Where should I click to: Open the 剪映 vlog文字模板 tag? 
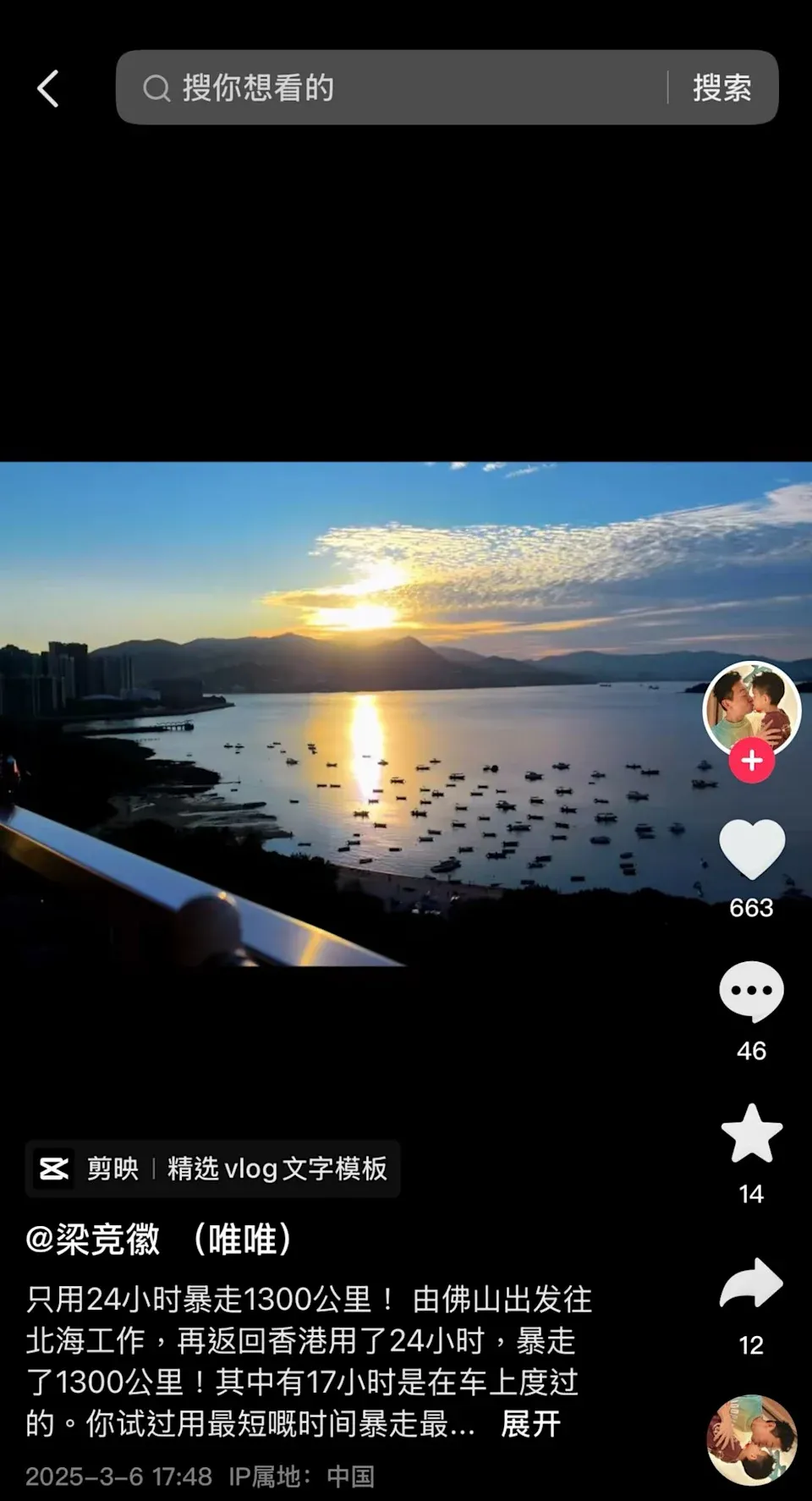coord(212,1168)
